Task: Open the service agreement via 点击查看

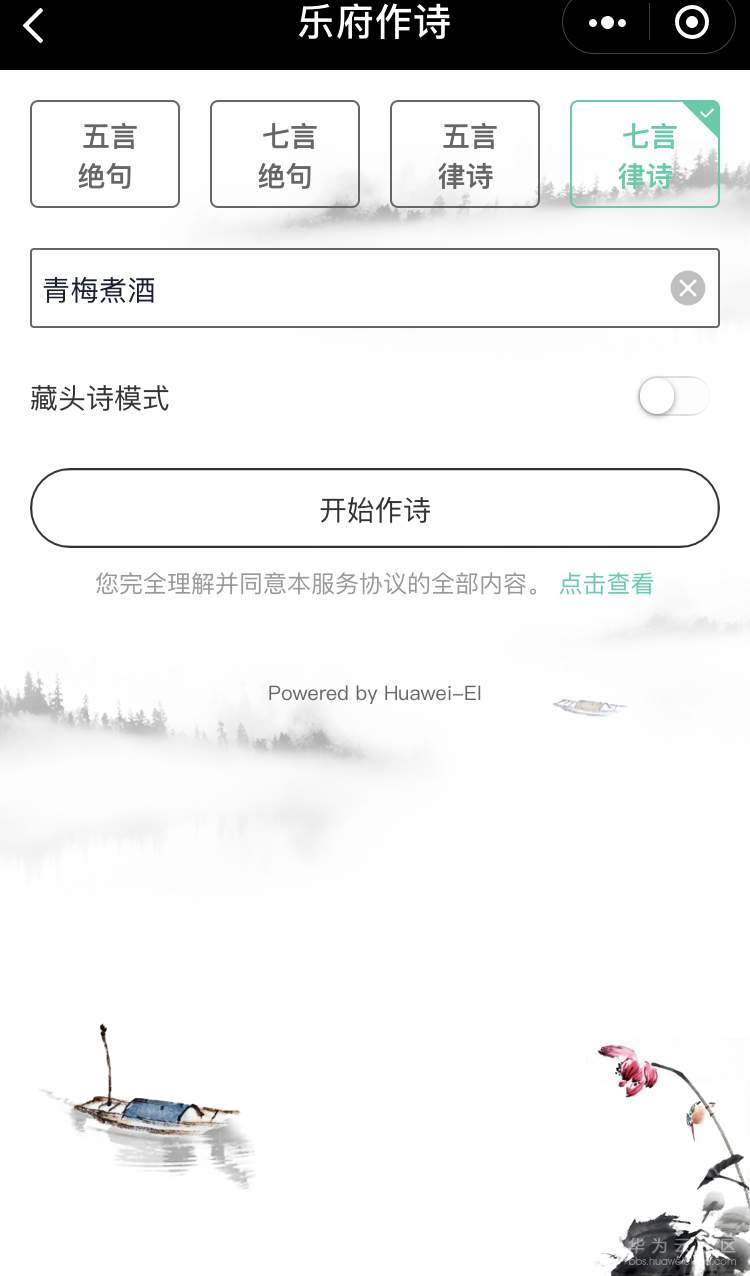Action: (605, 583)
